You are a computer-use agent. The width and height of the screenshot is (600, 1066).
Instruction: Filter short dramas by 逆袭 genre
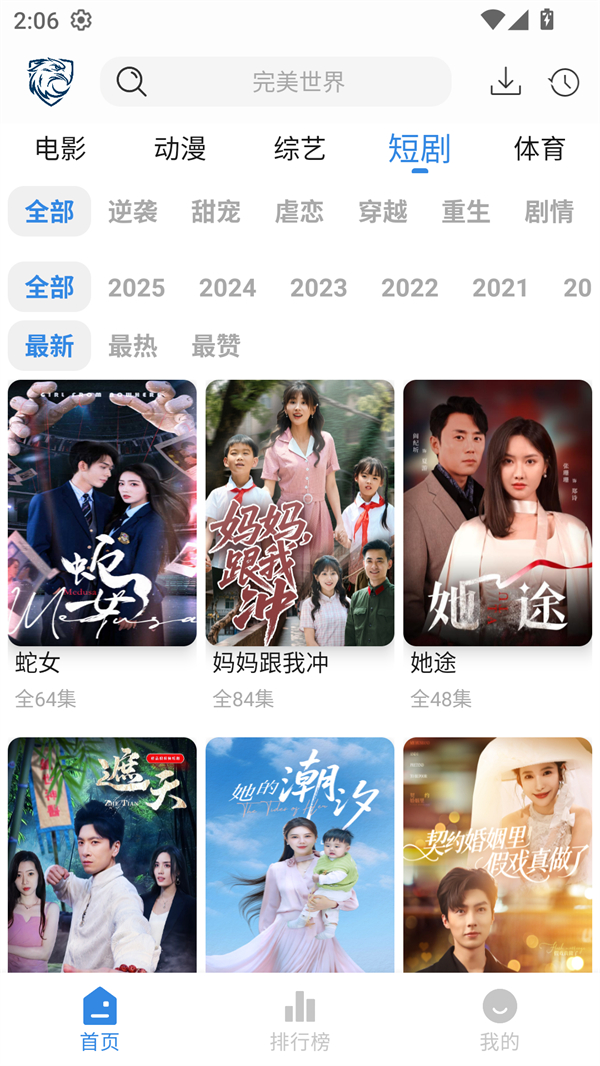133,211
